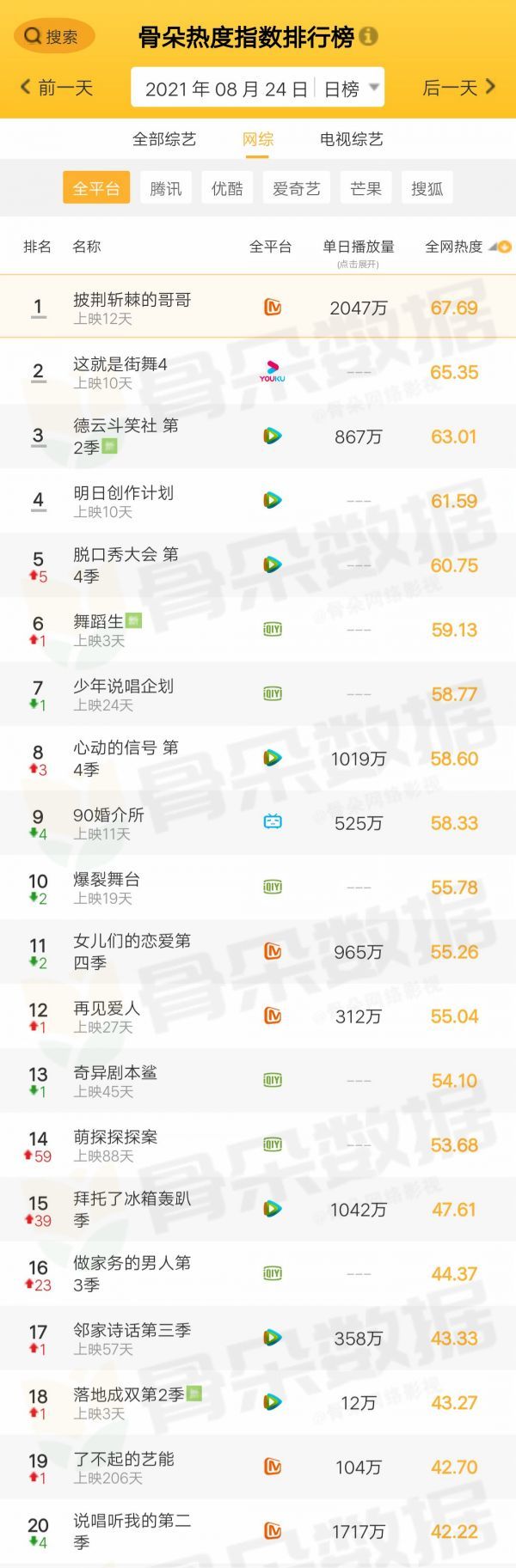Filter by 爱奇艺 platform
This screenshot has width=516, height=1568.
pyautogui.click(x=296, y=188)
